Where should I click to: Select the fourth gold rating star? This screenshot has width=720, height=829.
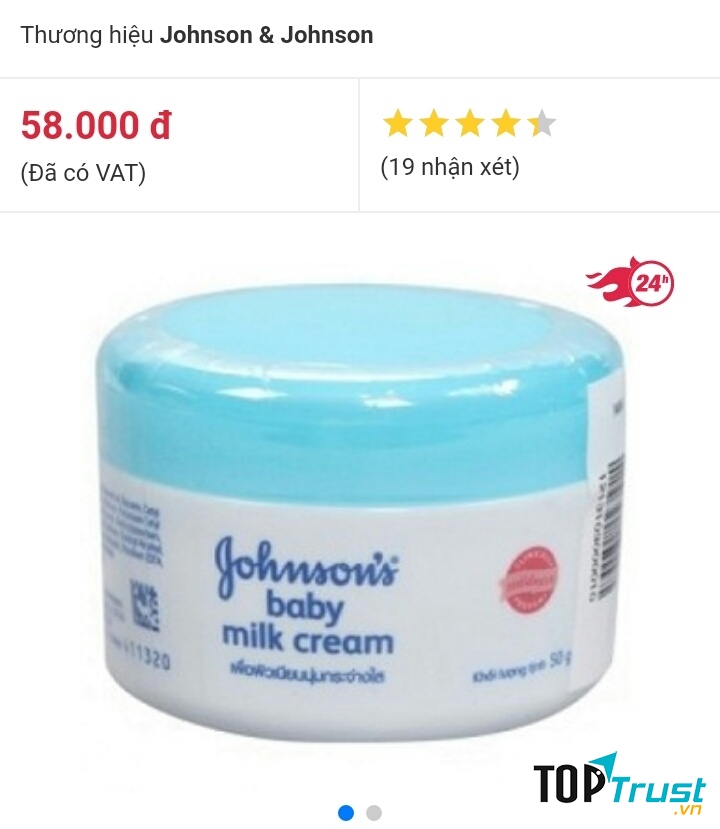tap(506, 124)
